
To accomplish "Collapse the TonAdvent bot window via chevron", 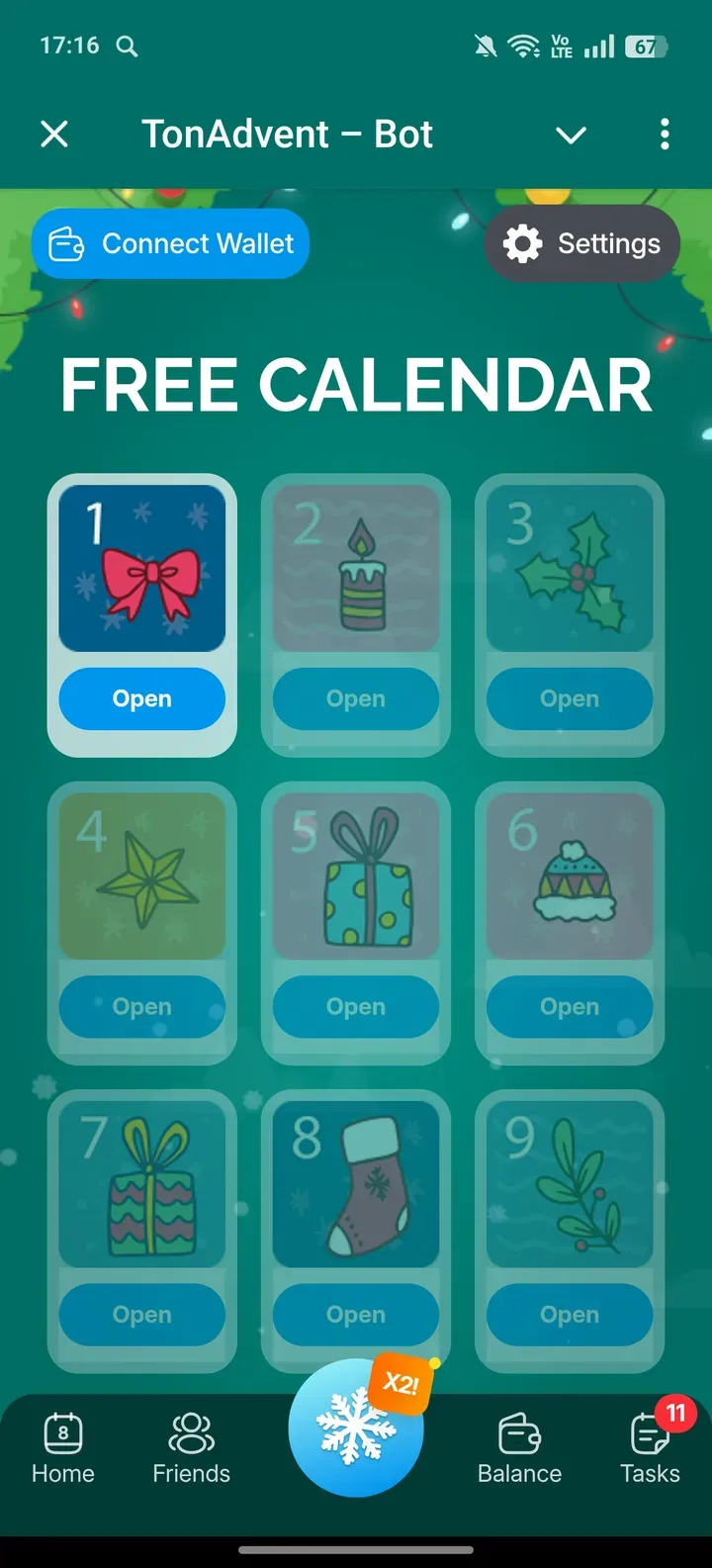I will click(571, 135).
